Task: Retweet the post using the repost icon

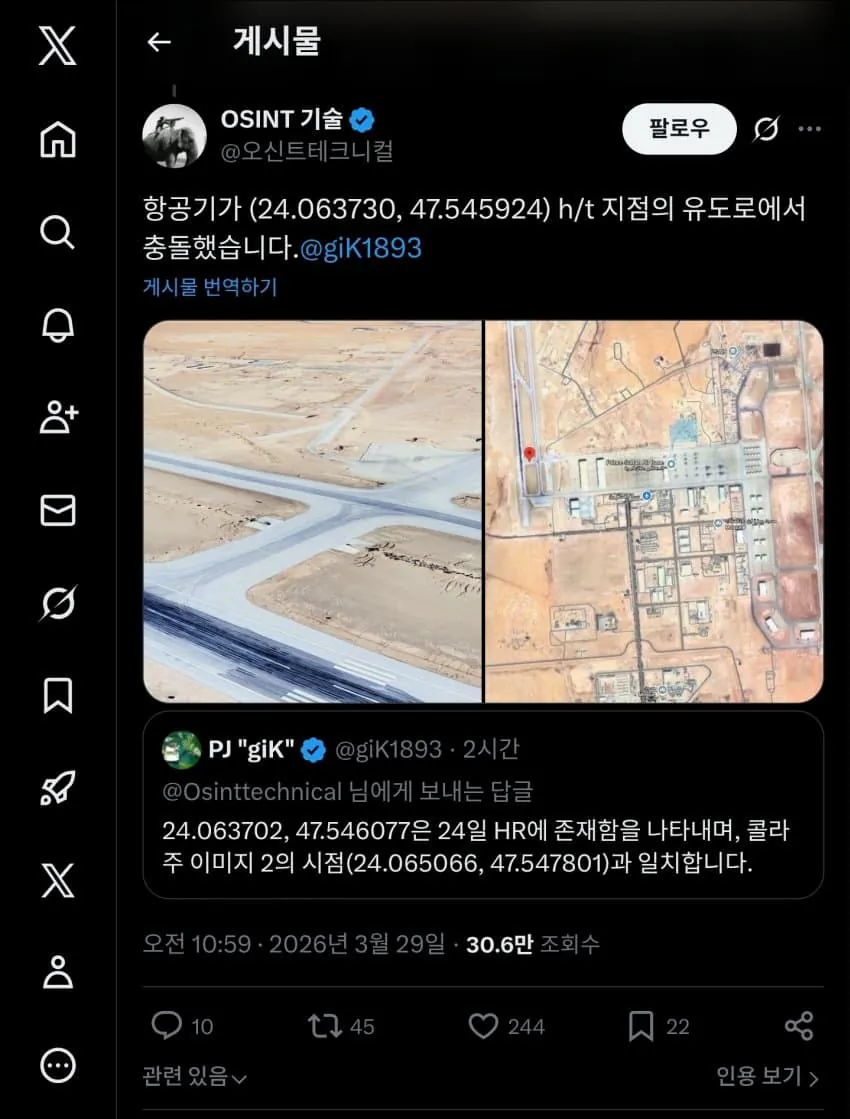Action: pos(325,1026)
